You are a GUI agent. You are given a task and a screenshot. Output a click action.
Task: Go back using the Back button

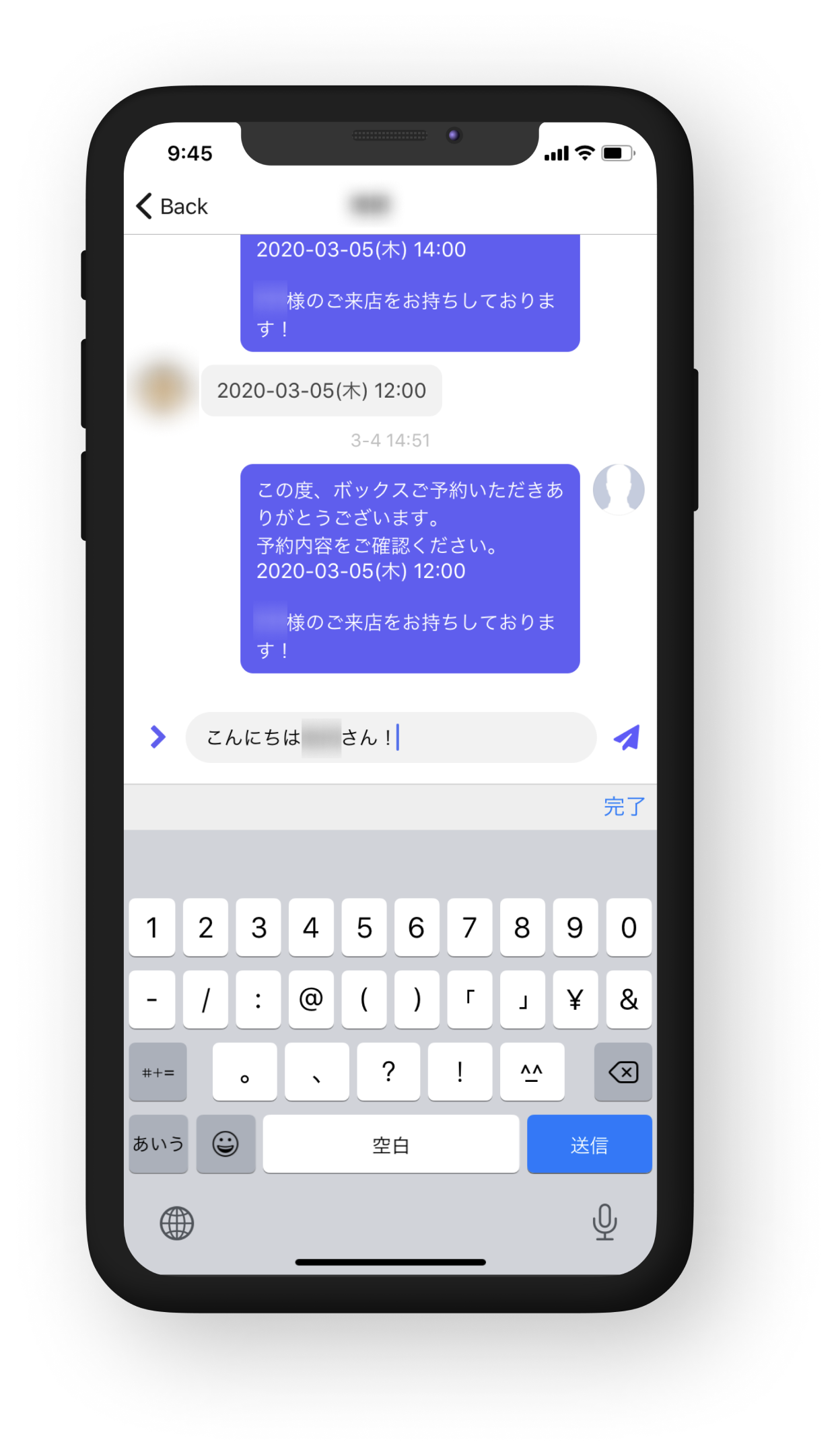pyautogui.click(x=172, y=206)
